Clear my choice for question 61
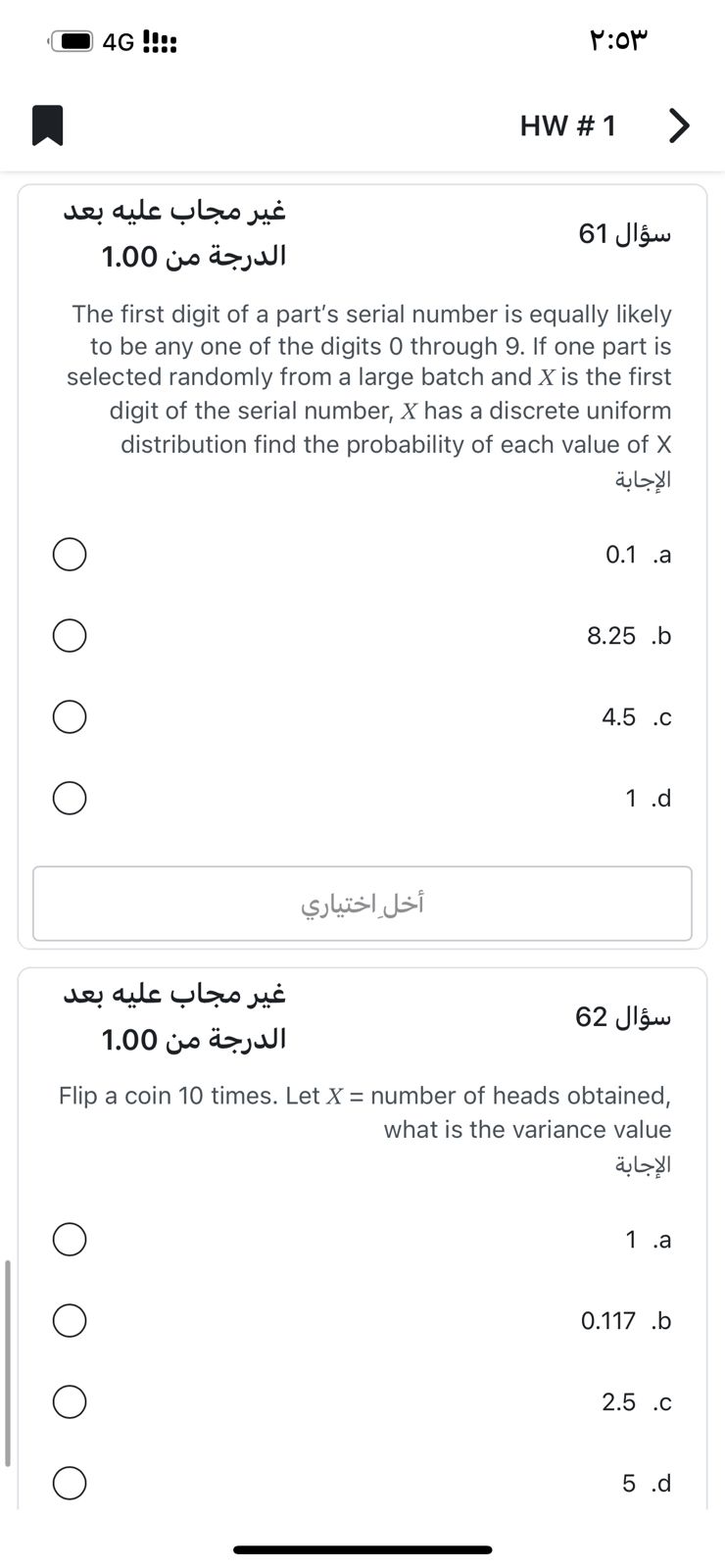This screenshot has width=725, height=1568. [362, 904]
